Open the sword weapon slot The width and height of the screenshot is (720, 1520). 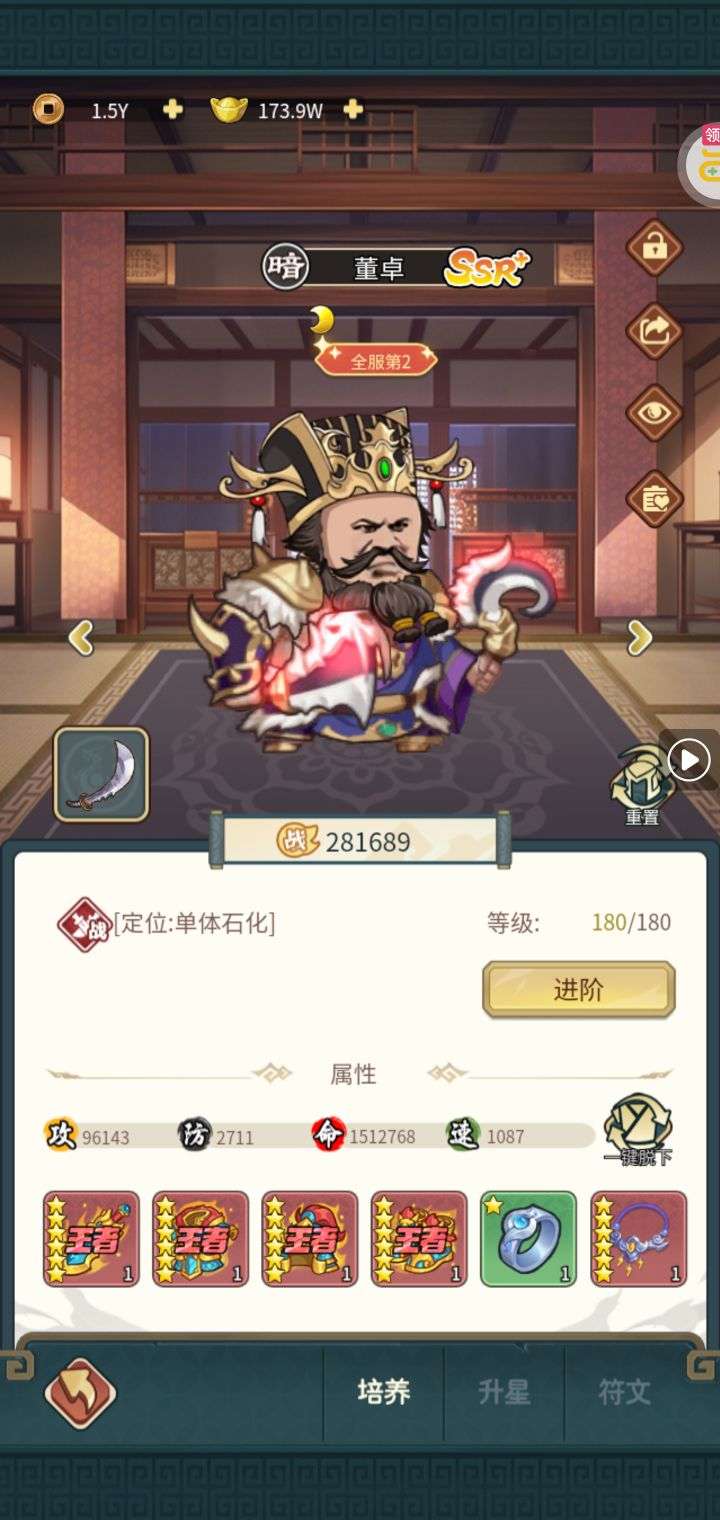click(x=101, y=774)
